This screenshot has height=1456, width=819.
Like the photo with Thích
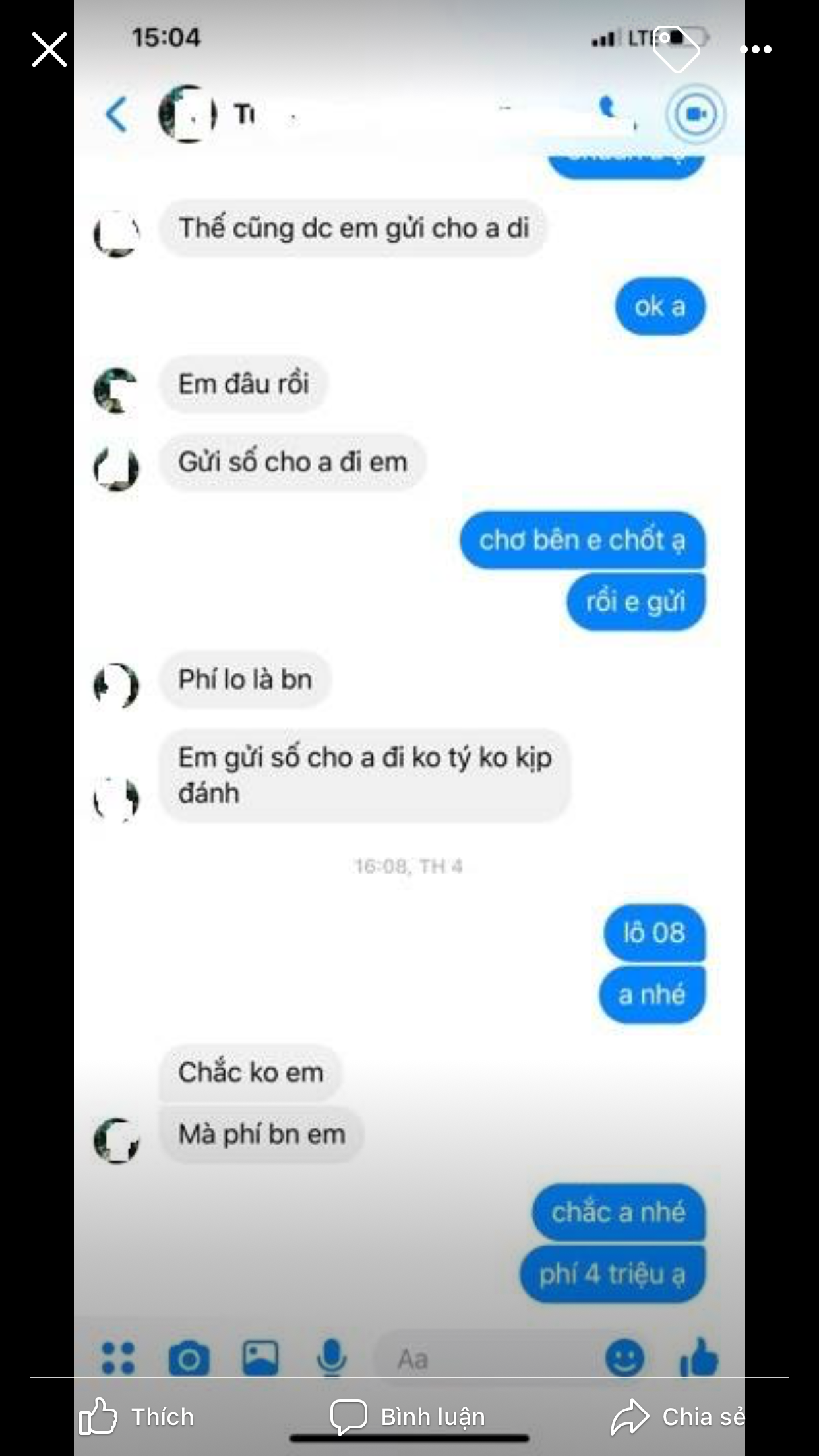(x=136, y=1416)
